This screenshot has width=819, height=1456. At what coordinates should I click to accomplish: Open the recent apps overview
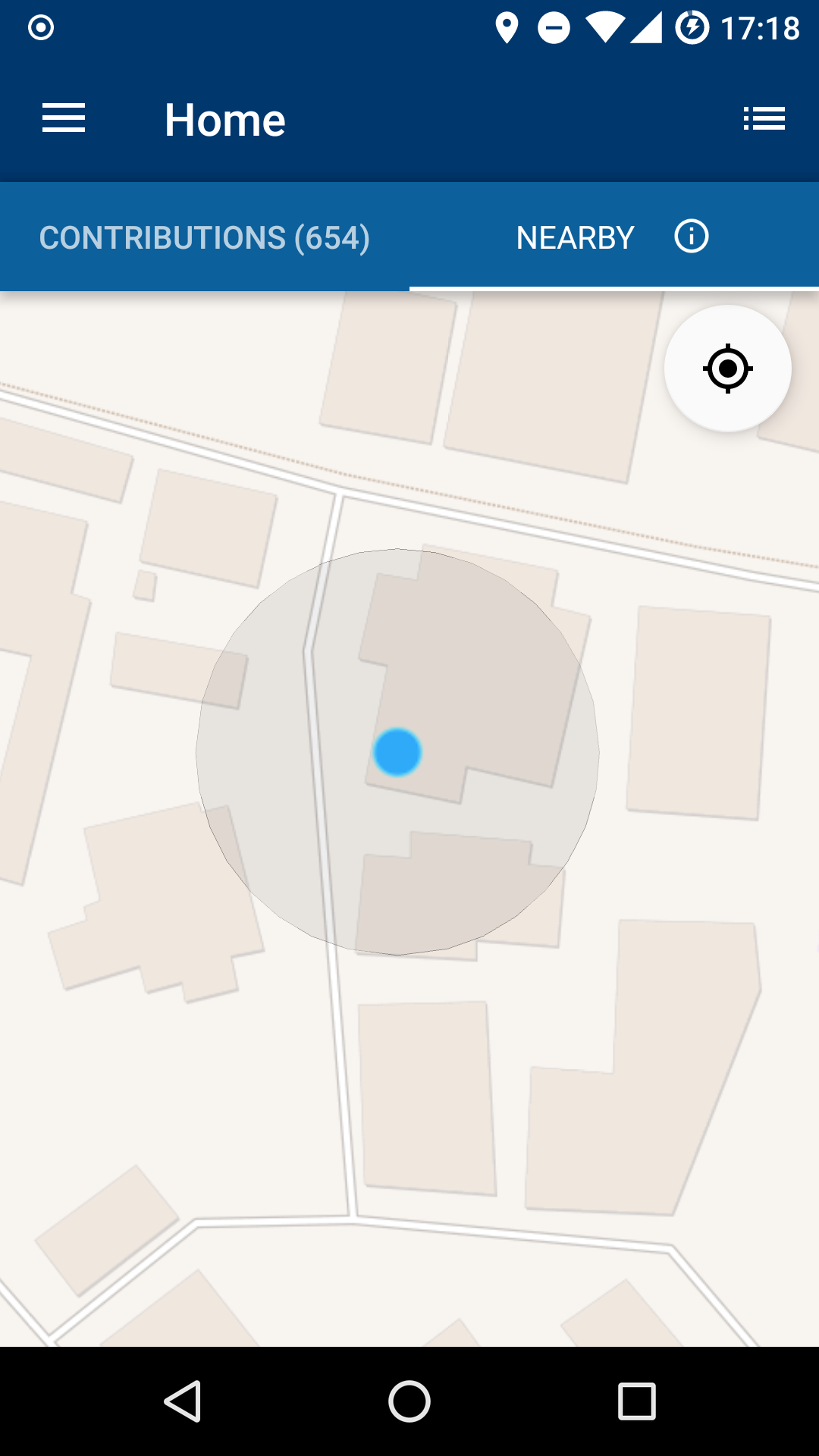[x=636, y=1401]
